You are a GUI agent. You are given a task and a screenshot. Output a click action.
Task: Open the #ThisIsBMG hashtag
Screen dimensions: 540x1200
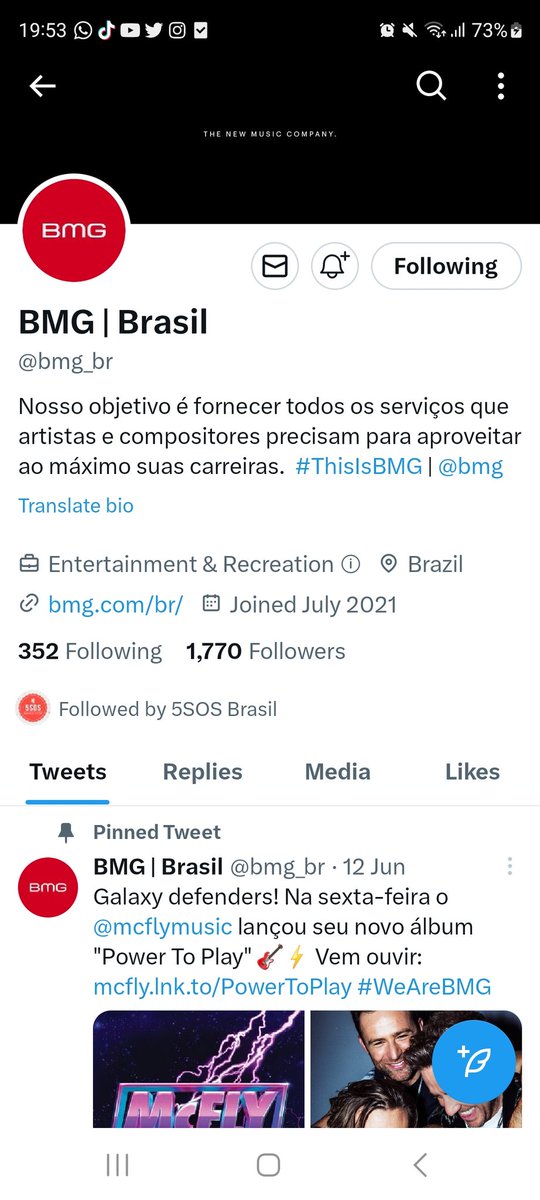coord(359,466)
